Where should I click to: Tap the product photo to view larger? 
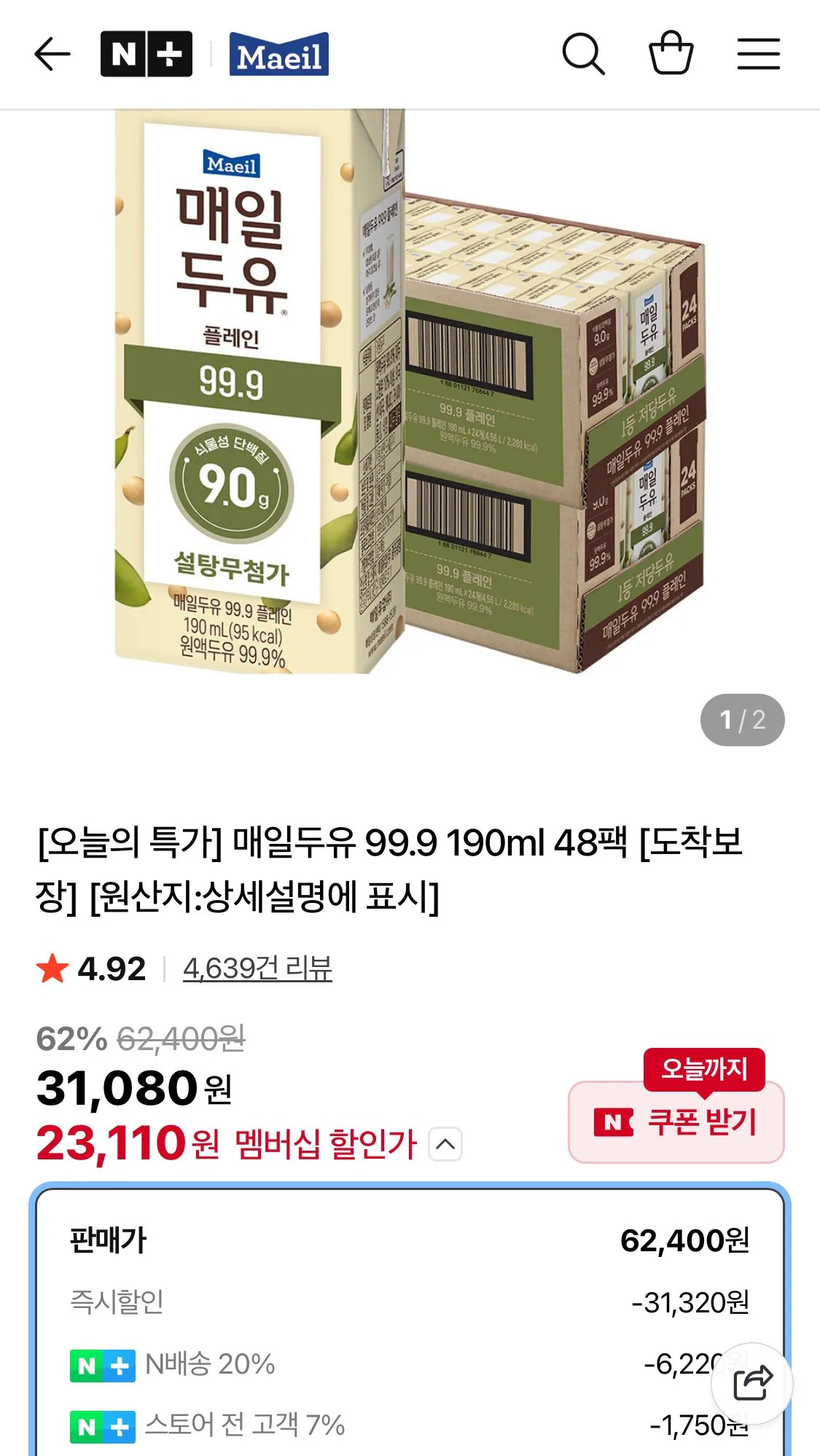(x=408, y=401)
